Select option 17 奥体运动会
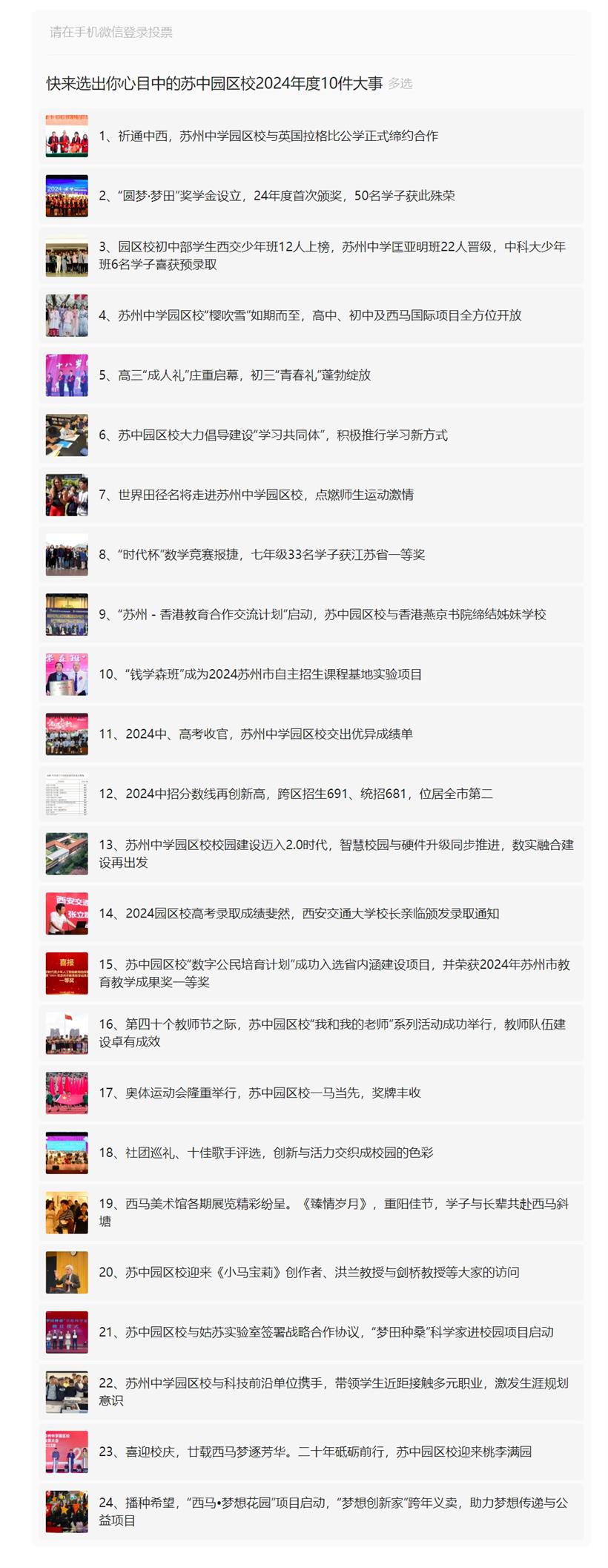The height and width of the screenshot is (1568, 608). (260, 1093)
